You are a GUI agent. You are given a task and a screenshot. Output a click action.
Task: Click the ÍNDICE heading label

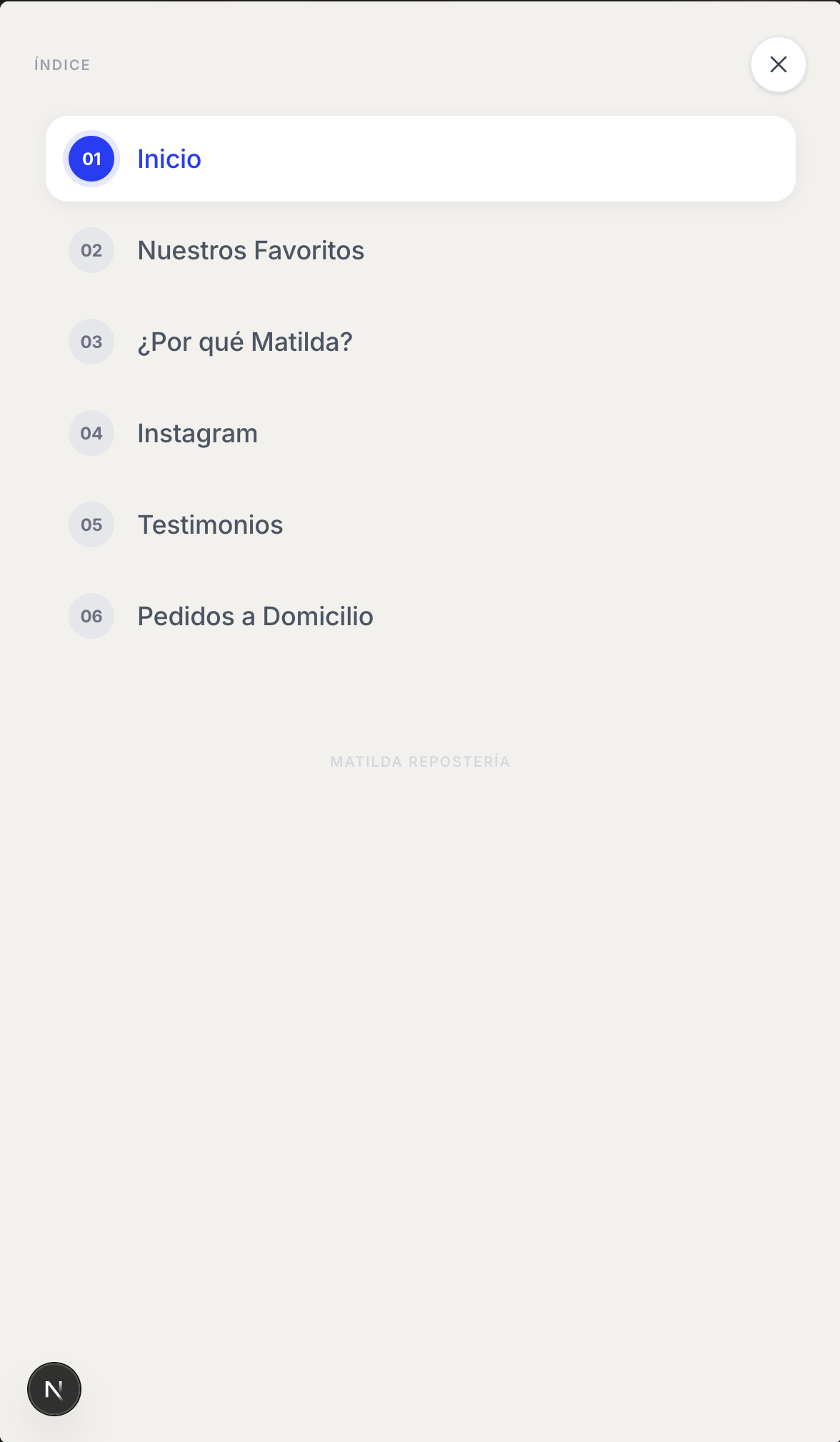click(x=62, y=64)
